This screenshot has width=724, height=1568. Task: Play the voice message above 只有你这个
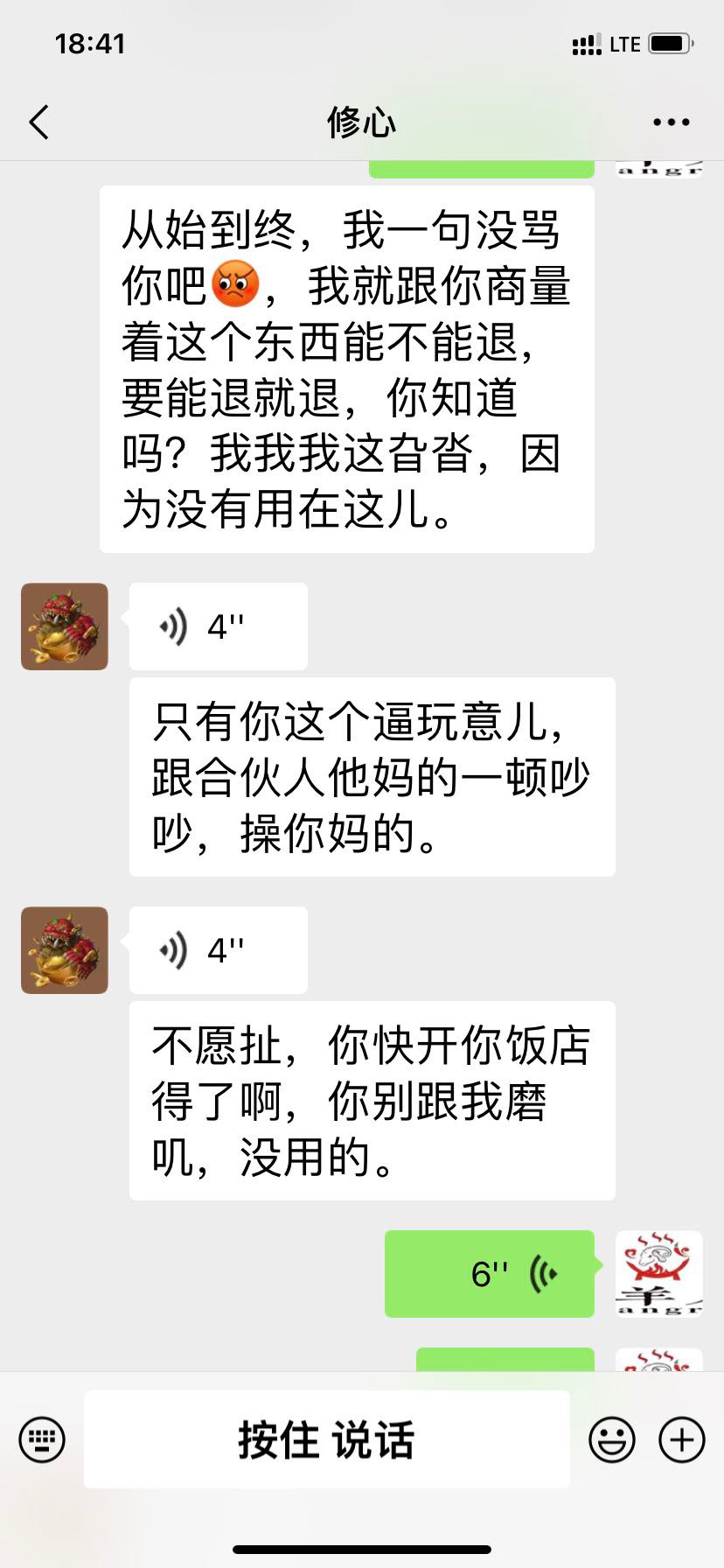pos(218,626)
